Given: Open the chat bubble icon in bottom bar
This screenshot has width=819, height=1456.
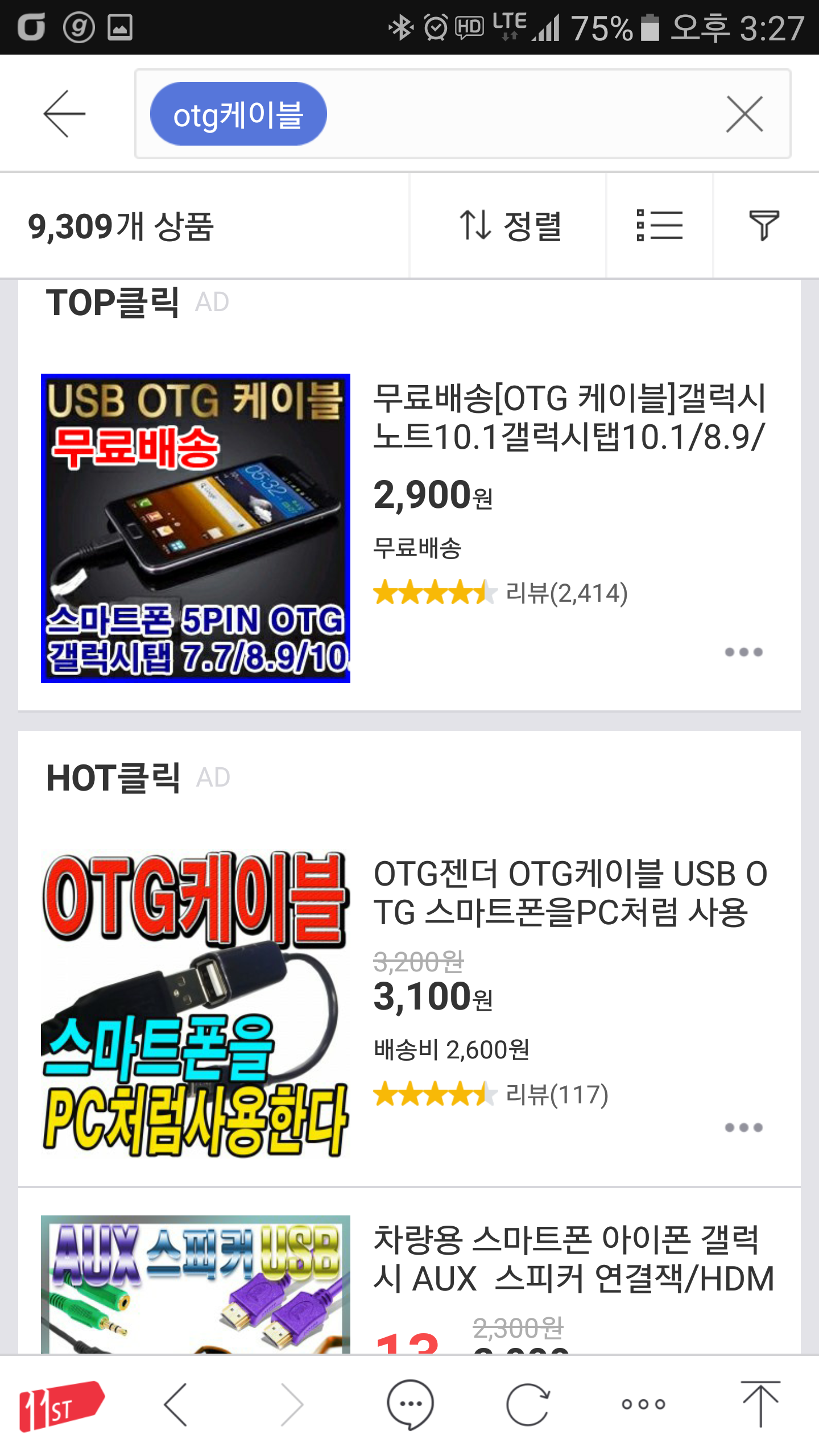Looking at the screenshot, I should click(410, 1404).
